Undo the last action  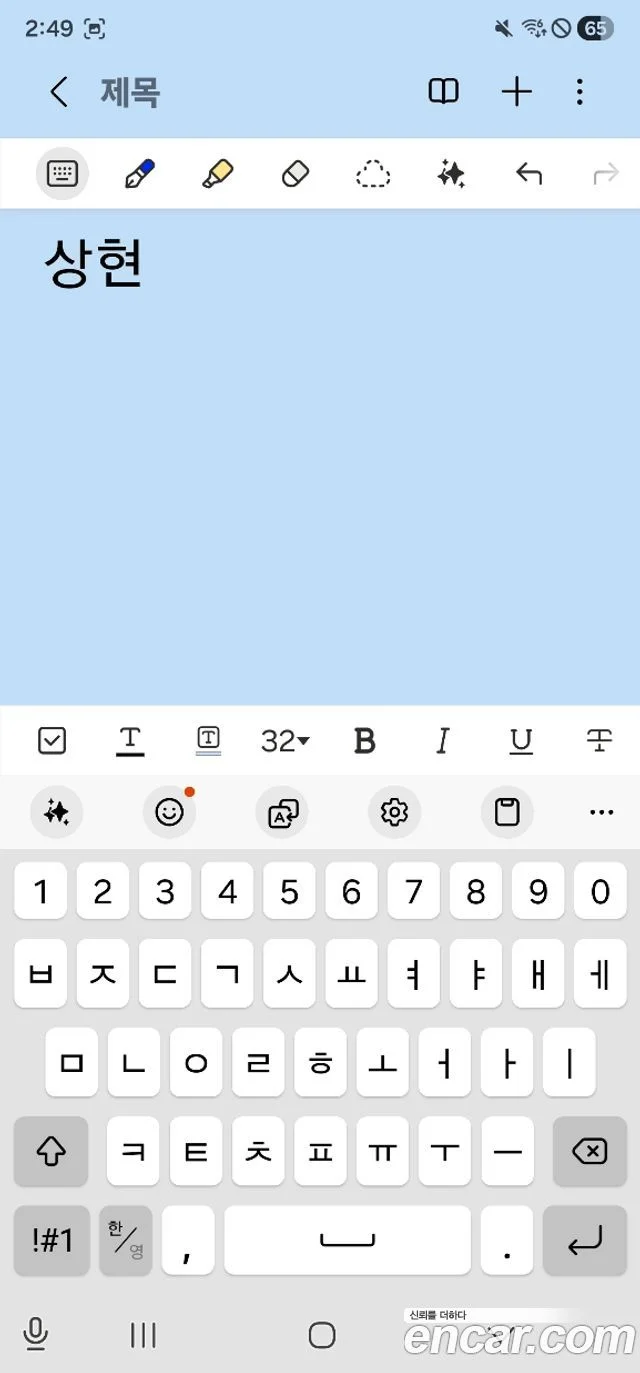528,175
